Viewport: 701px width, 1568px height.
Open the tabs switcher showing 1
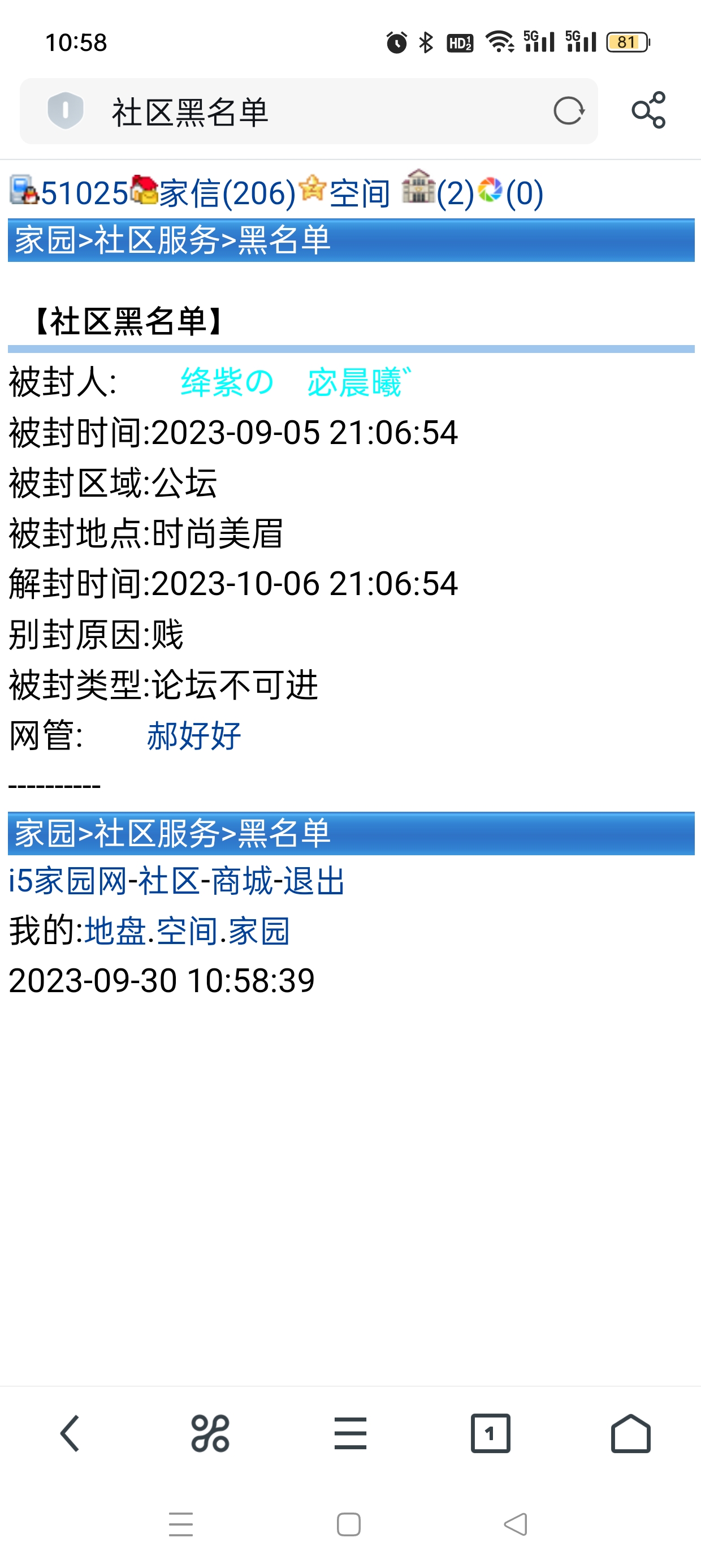click(490, 1433)
